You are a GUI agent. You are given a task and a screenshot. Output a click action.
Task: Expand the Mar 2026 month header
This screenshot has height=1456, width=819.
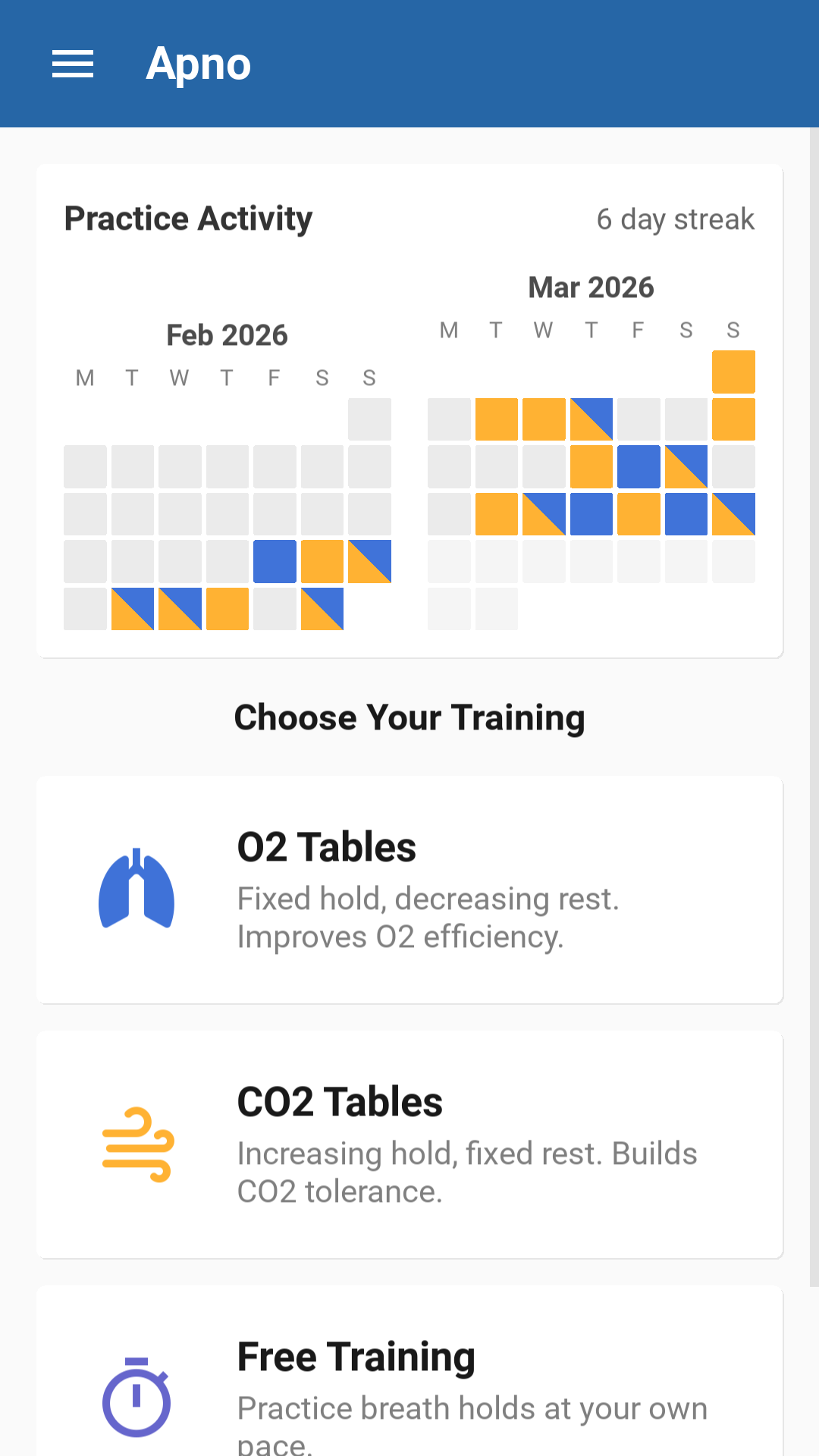click(591, 287)
